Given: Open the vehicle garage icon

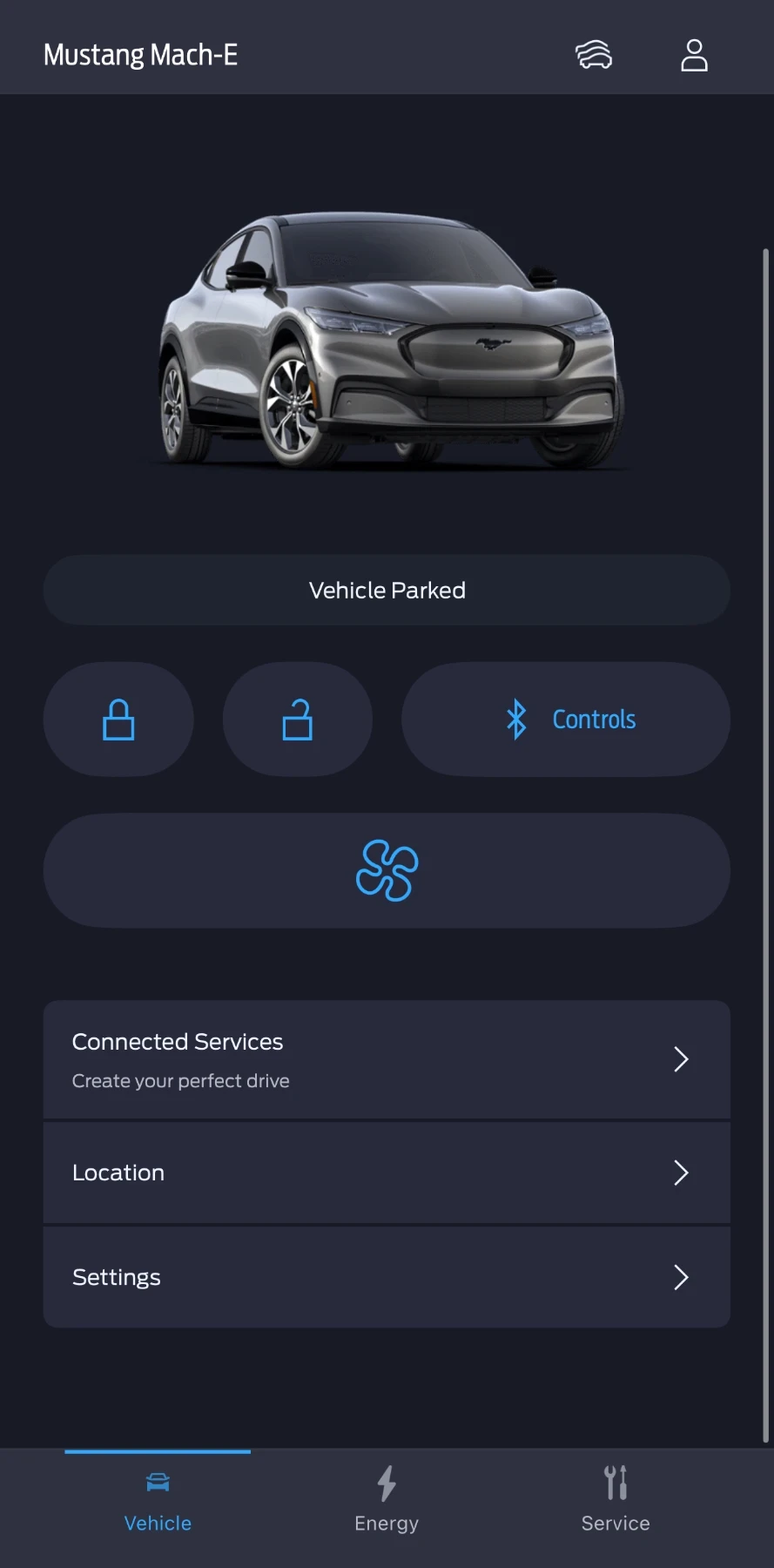Looking at the screenshot, I should click(x=594, y=55).
